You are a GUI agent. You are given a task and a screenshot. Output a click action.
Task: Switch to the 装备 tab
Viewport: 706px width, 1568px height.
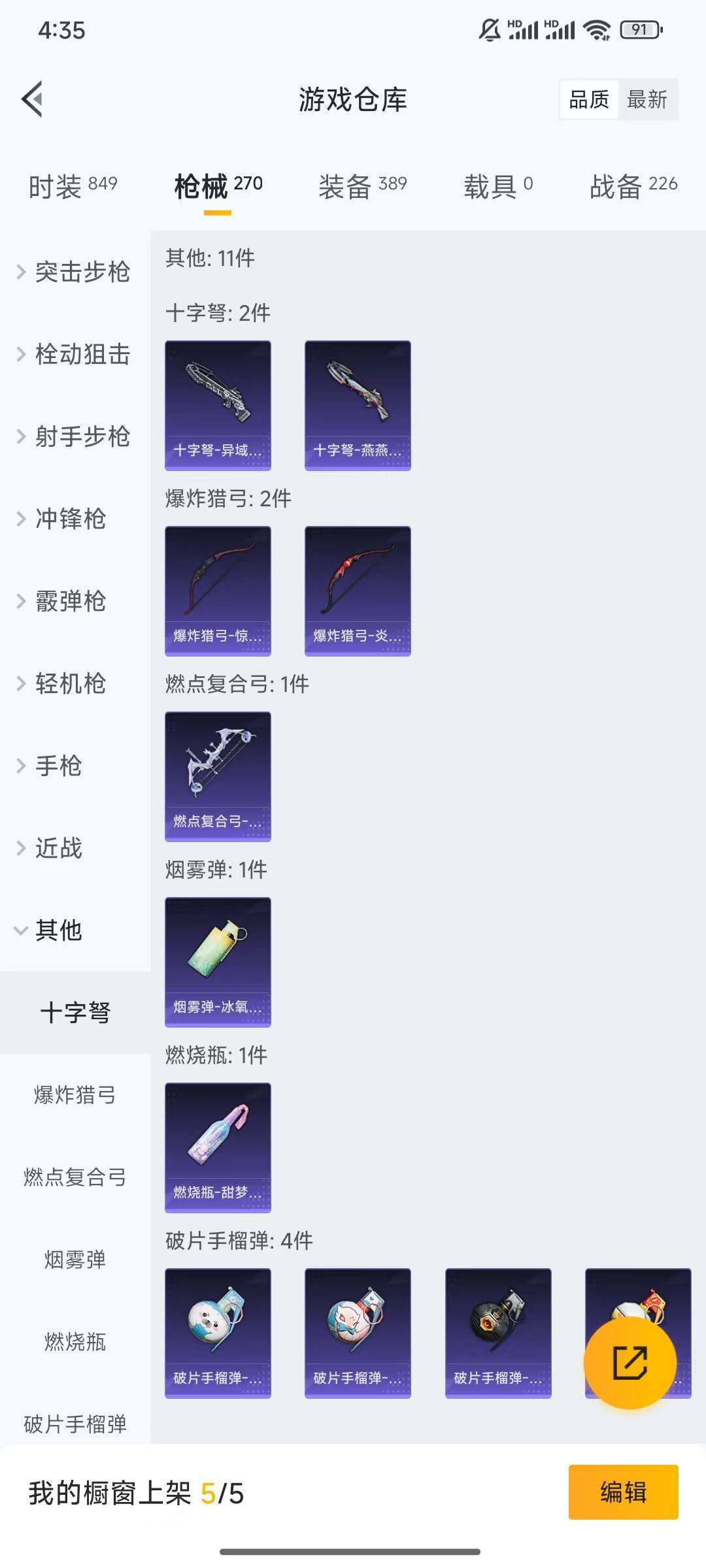[362, 186]
